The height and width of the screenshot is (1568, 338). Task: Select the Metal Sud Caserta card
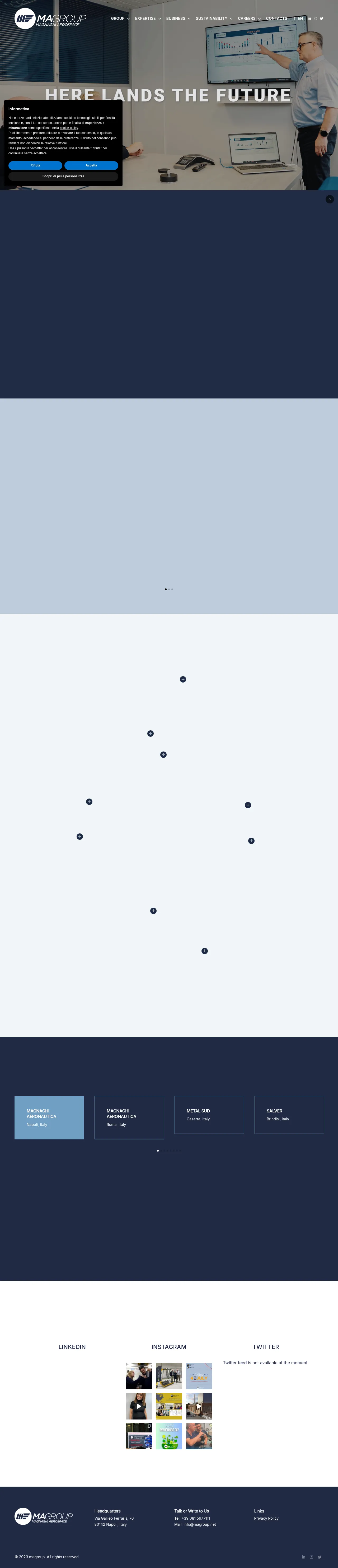coord(209,1115)
